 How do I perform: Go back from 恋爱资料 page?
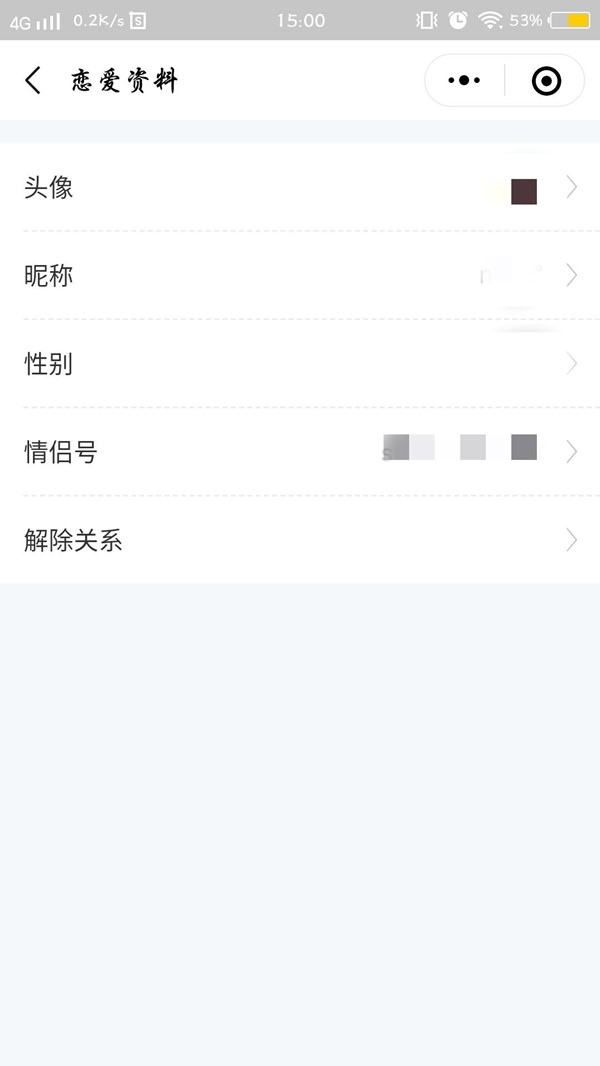(x=34, y=81)
